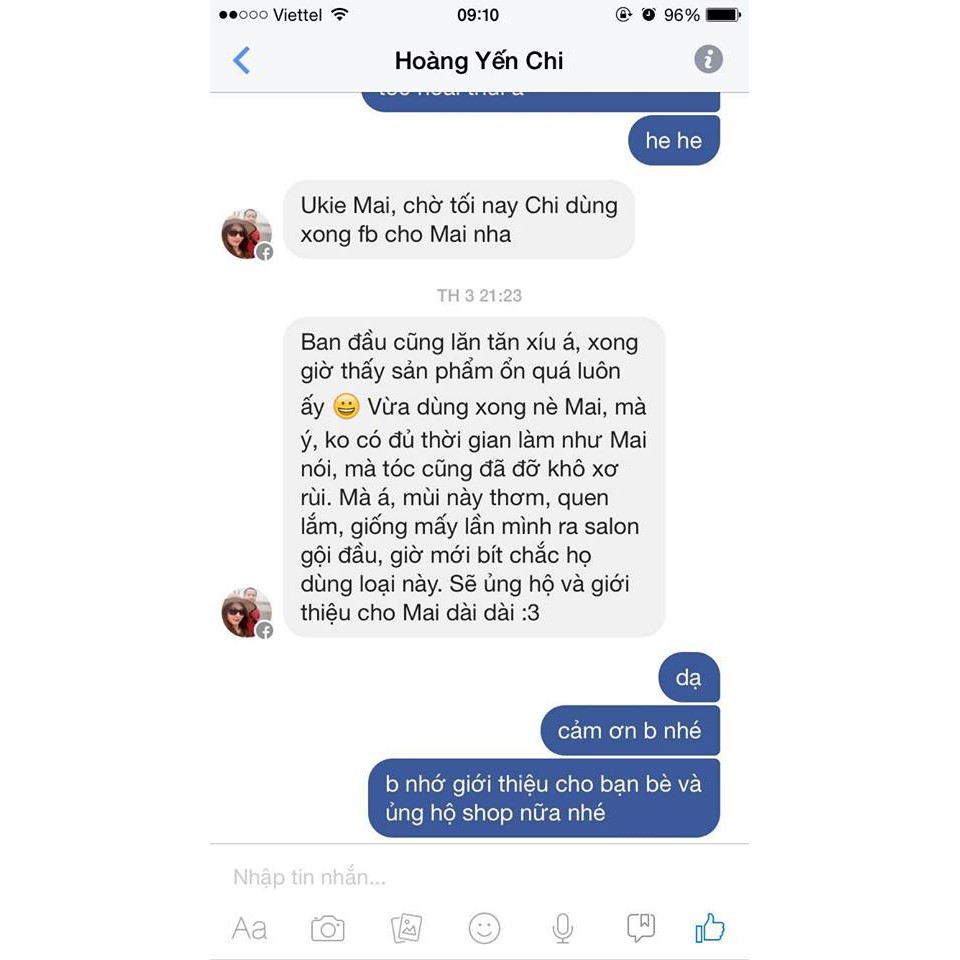Open conversation info for Hoàng Yến Chi
This screenshot has height=960, width=960.
pyautogui.click(x=708, y=60)
